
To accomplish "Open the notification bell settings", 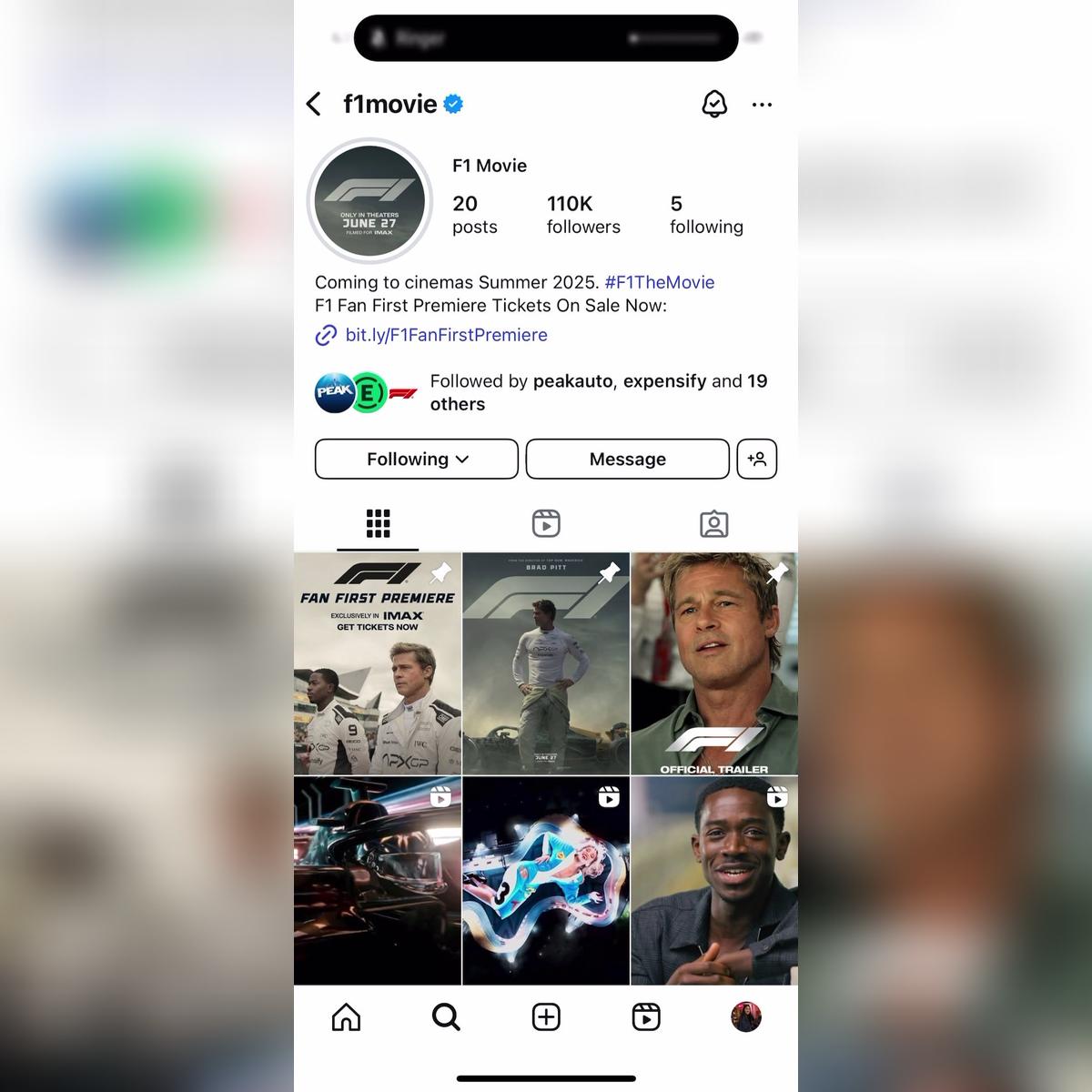I will (x=714, y=105).
